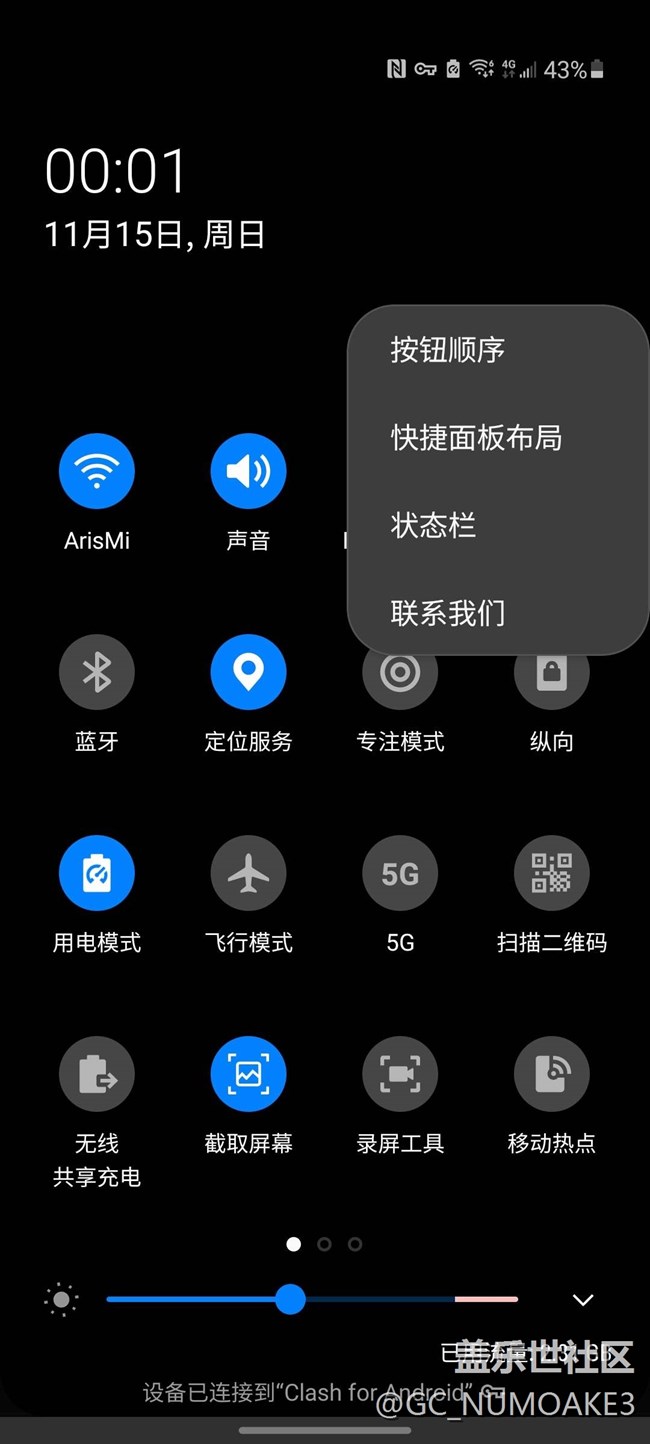This screenshot has height=1444, width=650.
Task: Toggle the 声音 sound mode
Action: (248, 471)
